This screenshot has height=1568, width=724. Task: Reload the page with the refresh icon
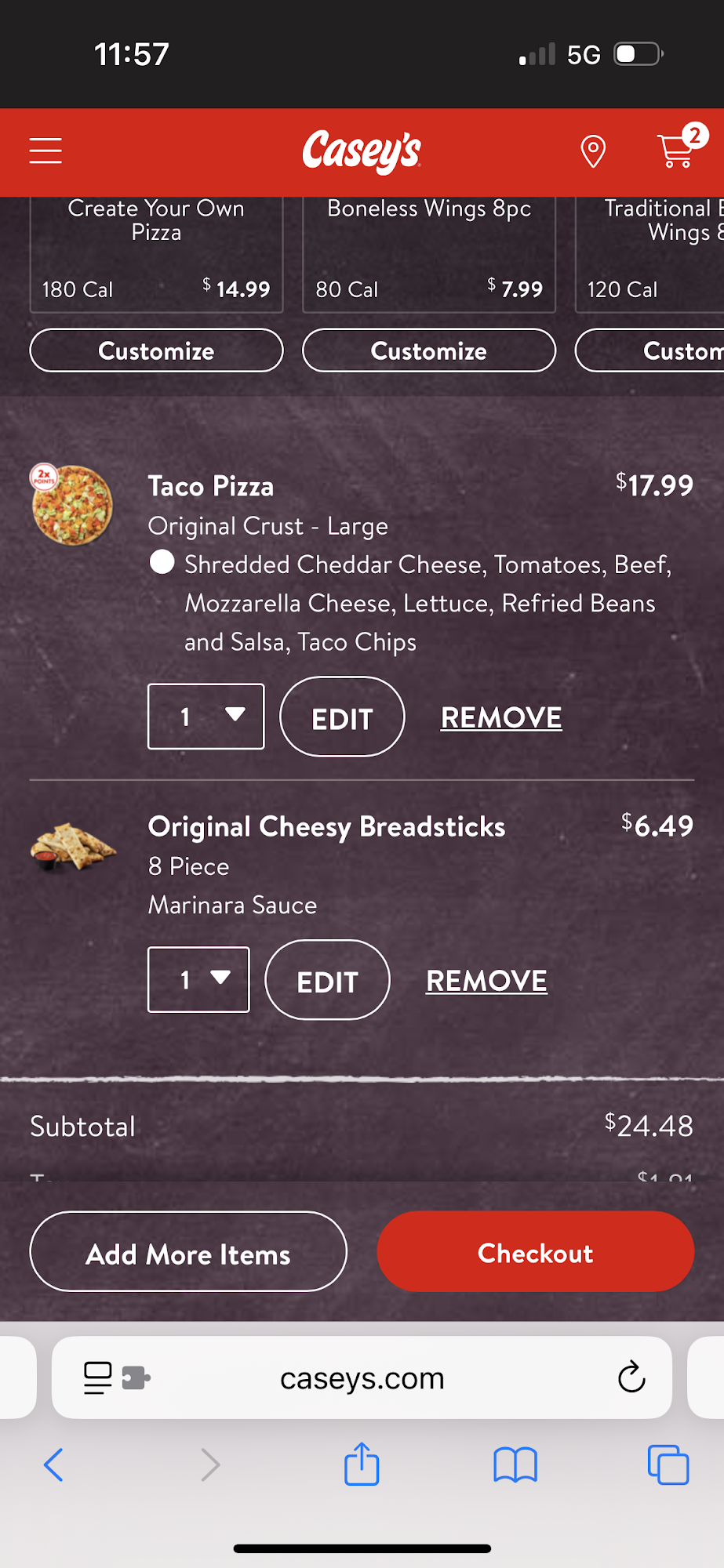coord(631,1377)
